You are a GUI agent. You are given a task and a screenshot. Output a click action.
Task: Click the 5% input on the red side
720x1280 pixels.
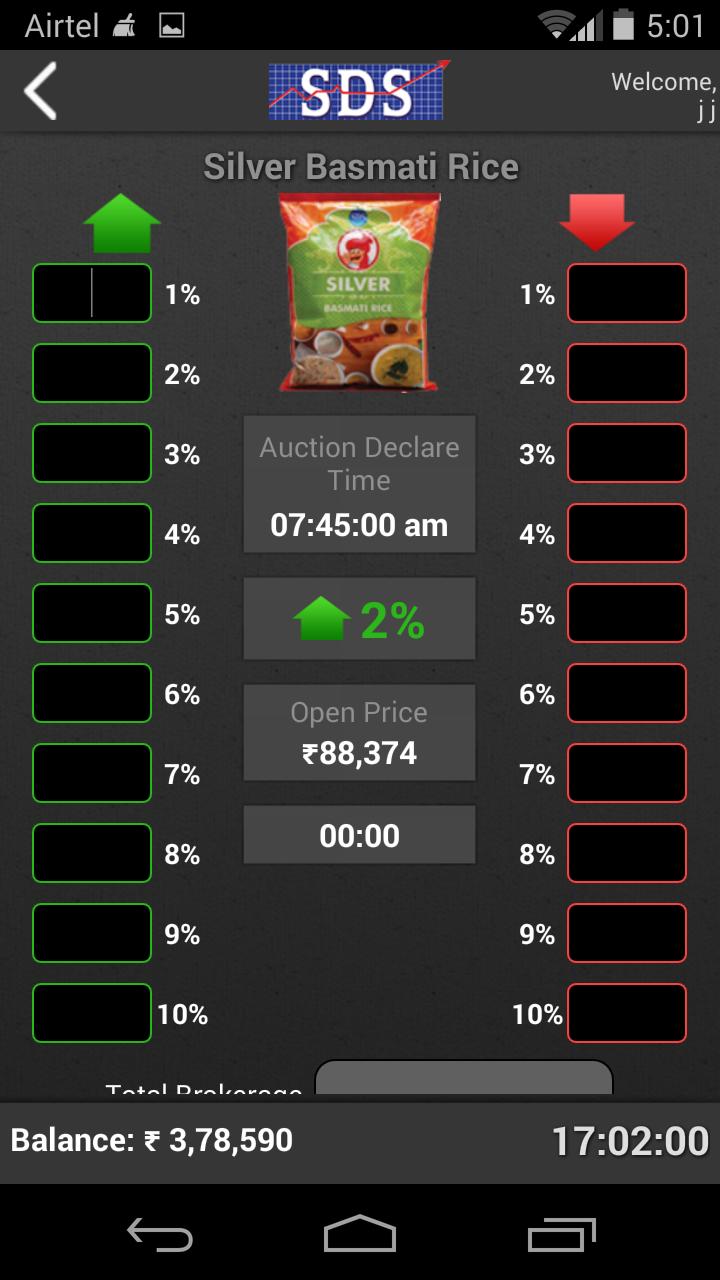point(626,613)
